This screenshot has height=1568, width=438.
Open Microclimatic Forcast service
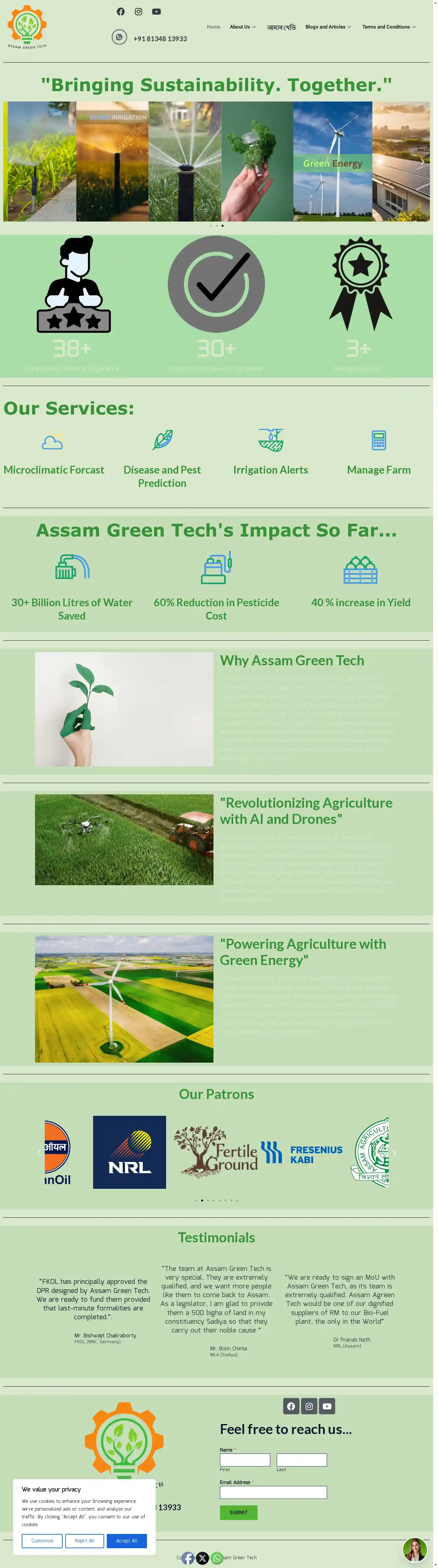(54, 470)
